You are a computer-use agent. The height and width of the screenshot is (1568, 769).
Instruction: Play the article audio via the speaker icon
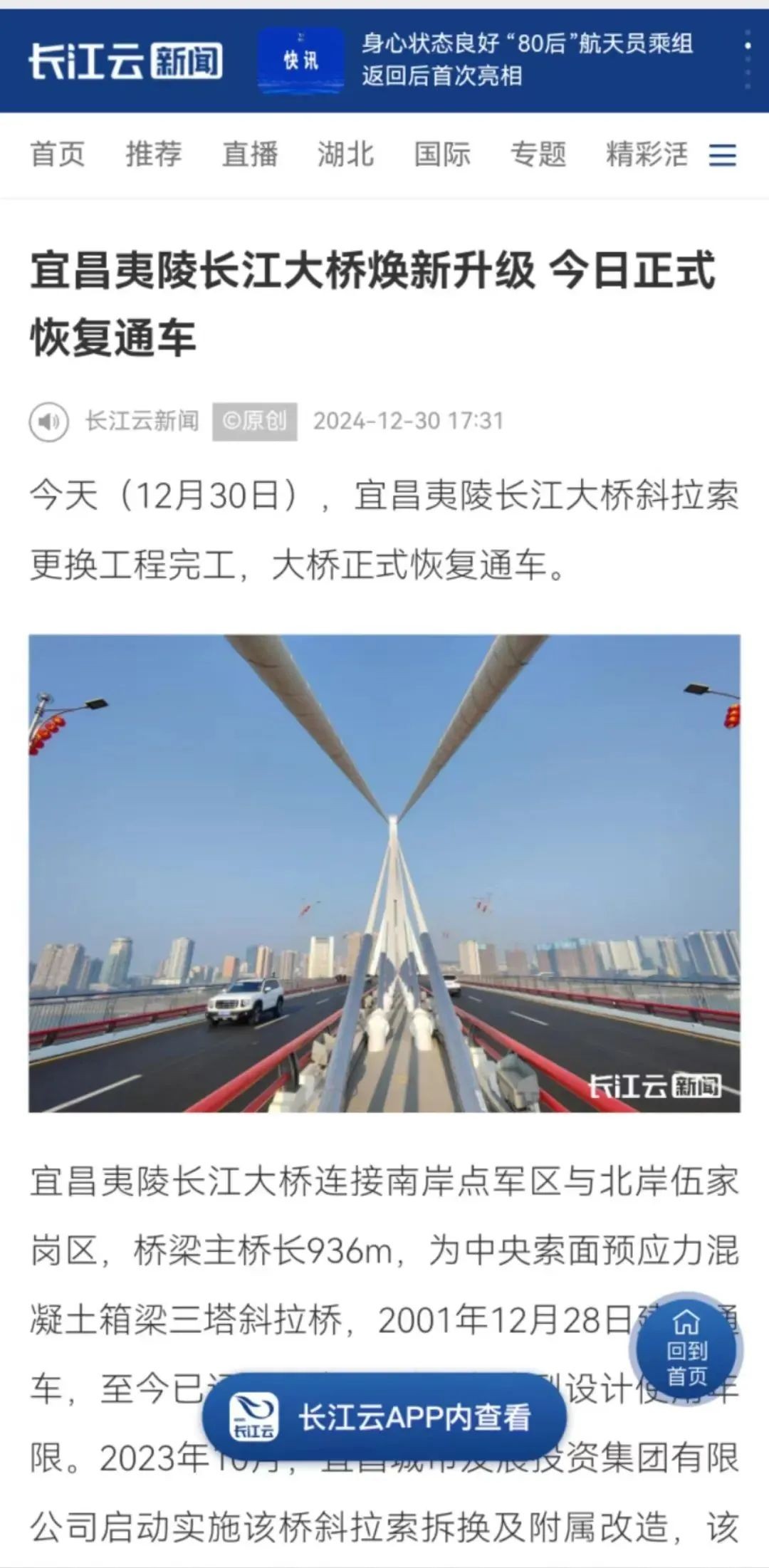(48, 422)
